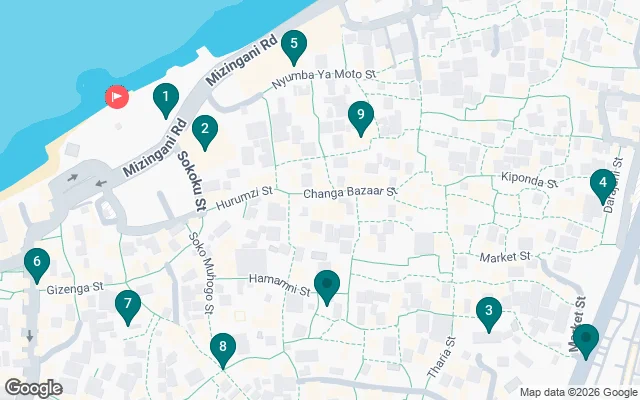Screen dimensions: 640x400
Task: Select pin 5 near Nyumba Ya Moto St
Action: point(293,44)
